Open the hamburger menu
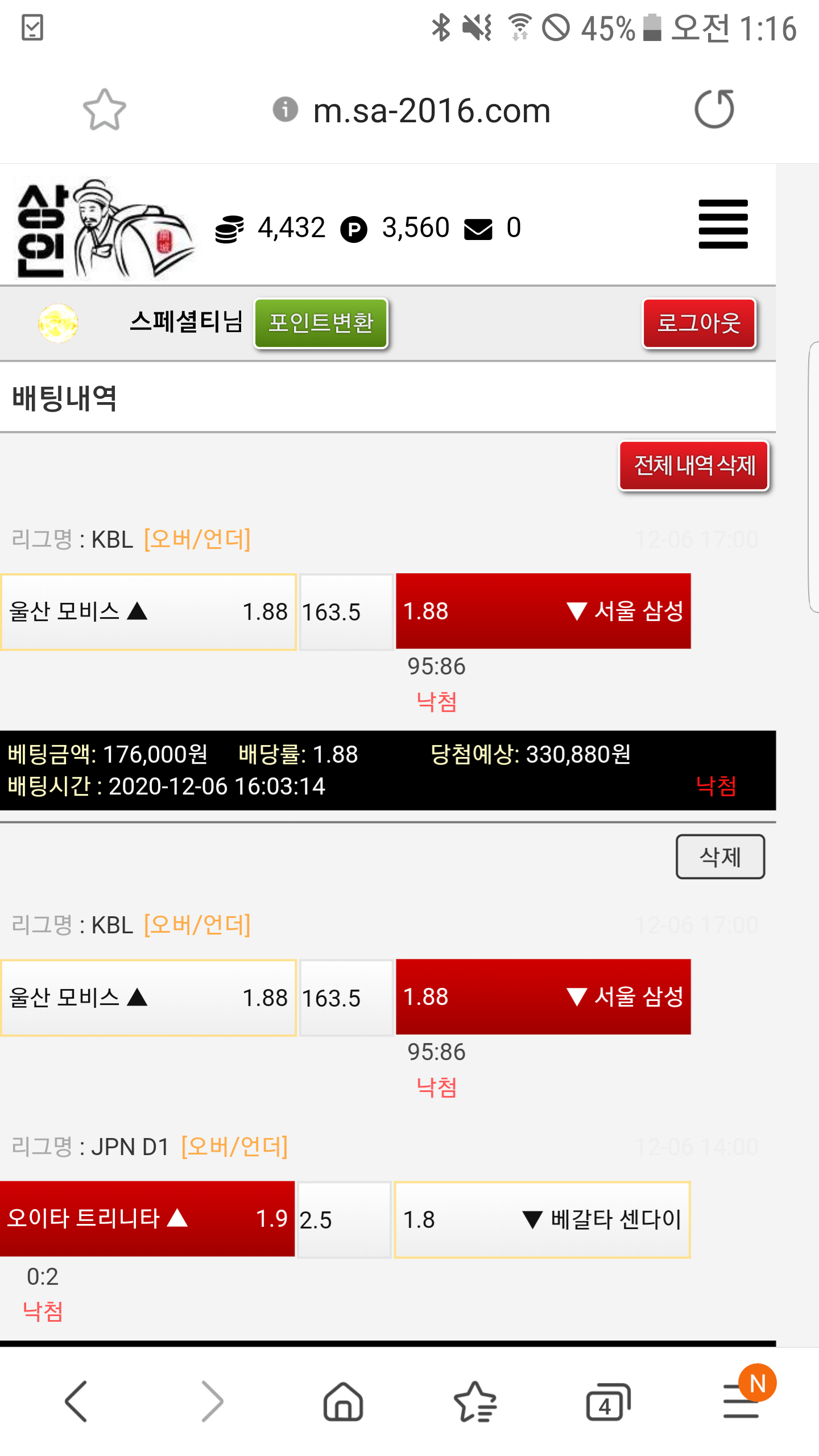 click(x=722, y=224)
